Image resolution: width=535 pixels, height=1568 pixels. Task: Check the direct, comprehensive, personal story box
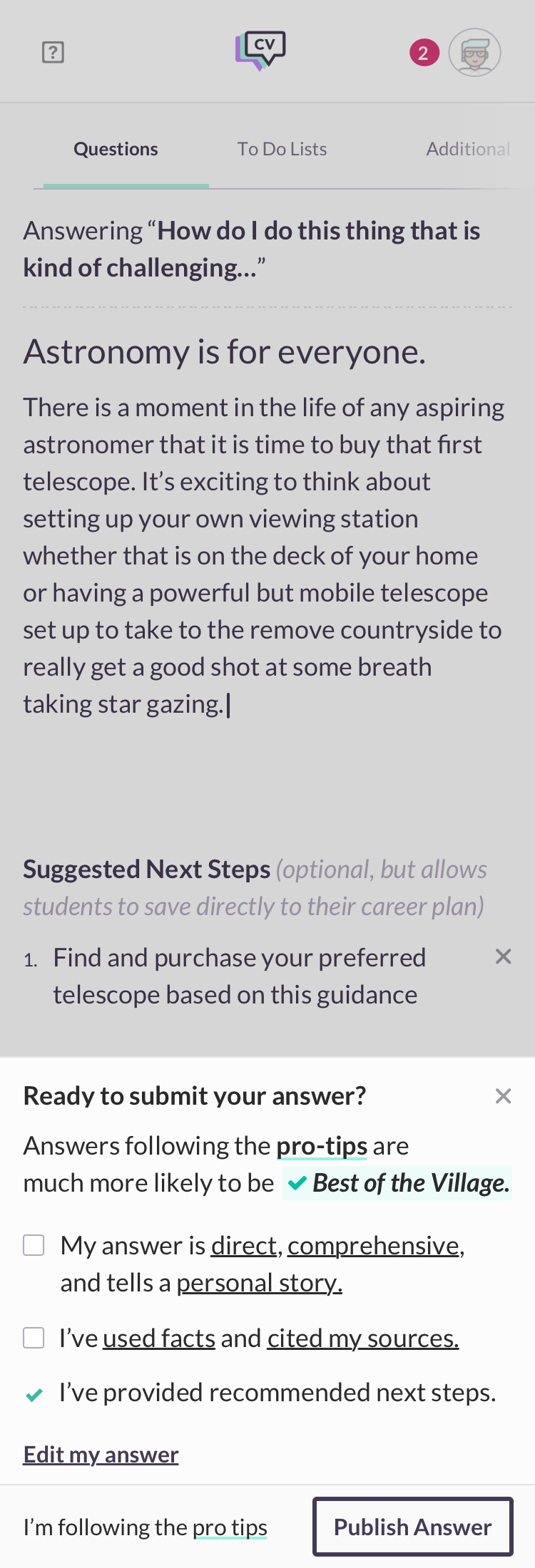coord(34,1245)
